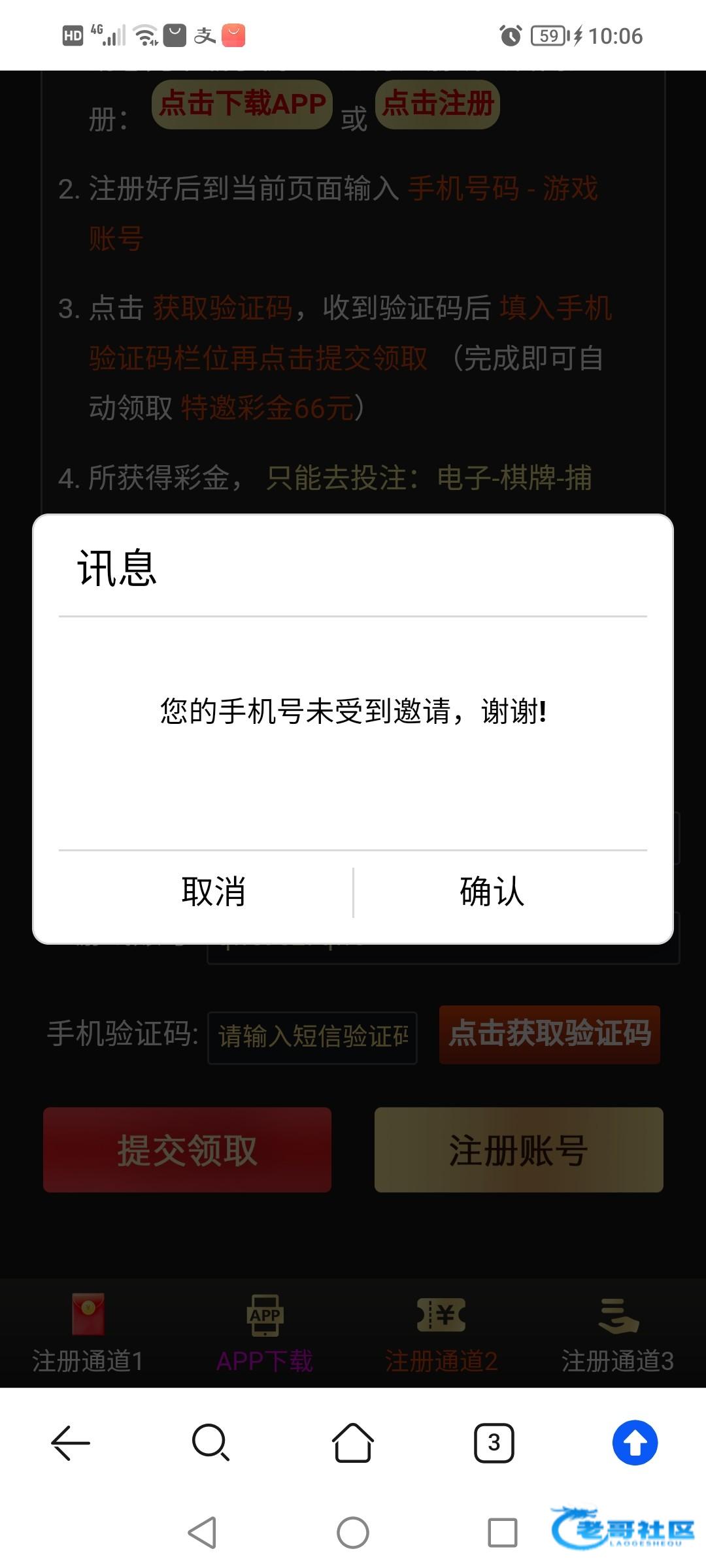Switch to the APP下载 tab
The width and height of the screenshot is (706, 1568).
265,1334
